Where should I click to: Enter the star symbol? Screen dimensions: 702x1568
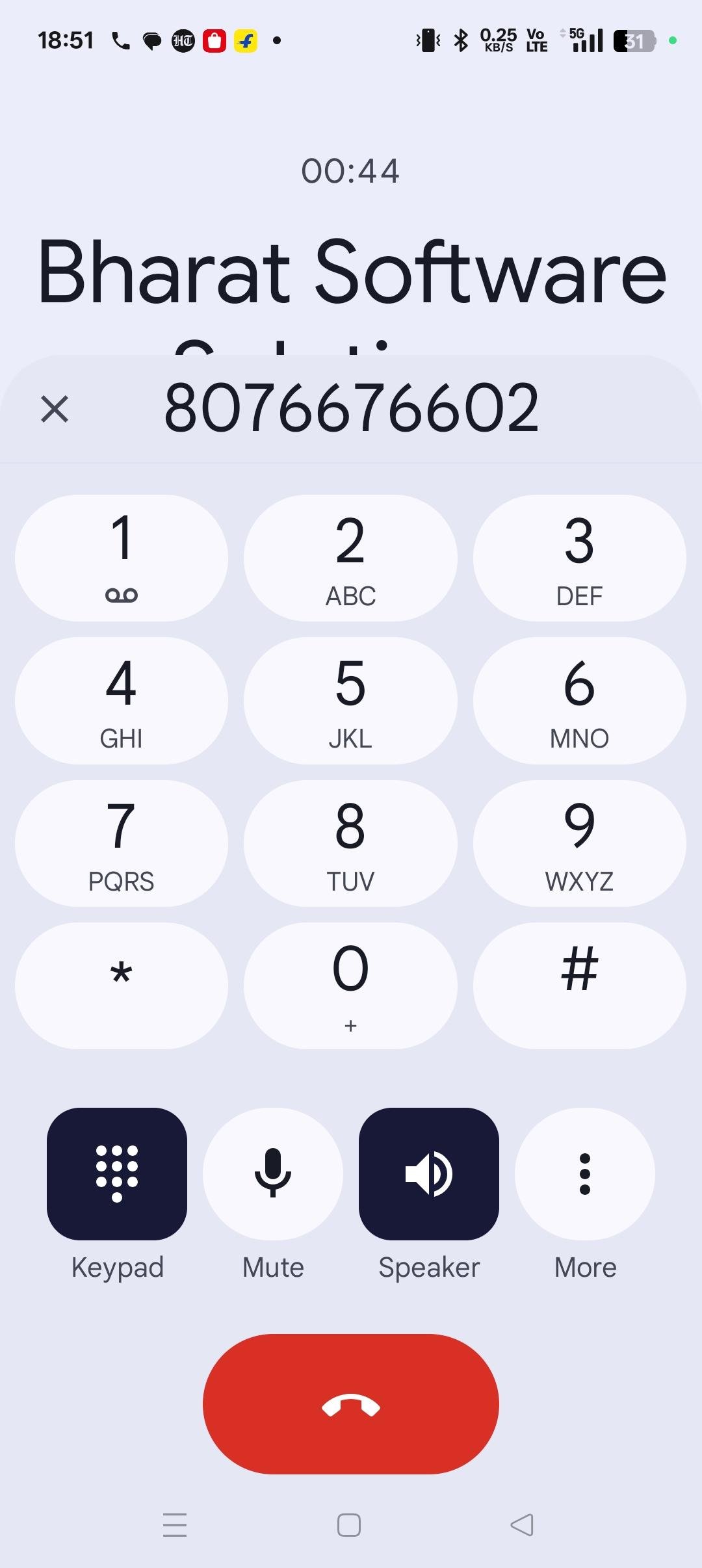click(x=122, y=986)
